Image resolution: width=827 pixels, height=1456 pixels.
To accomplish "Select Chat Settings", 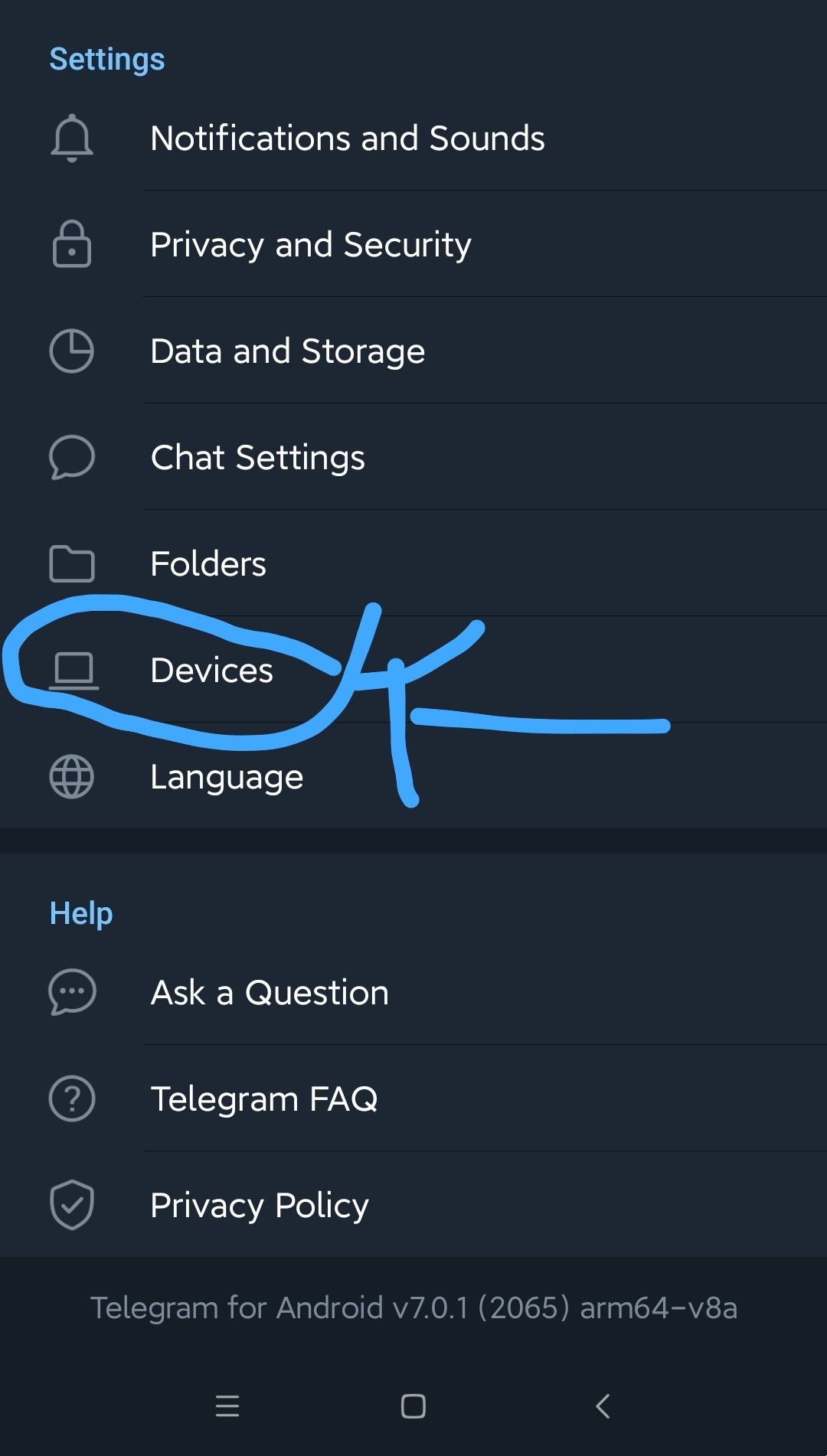I will (x=257, y=458).
